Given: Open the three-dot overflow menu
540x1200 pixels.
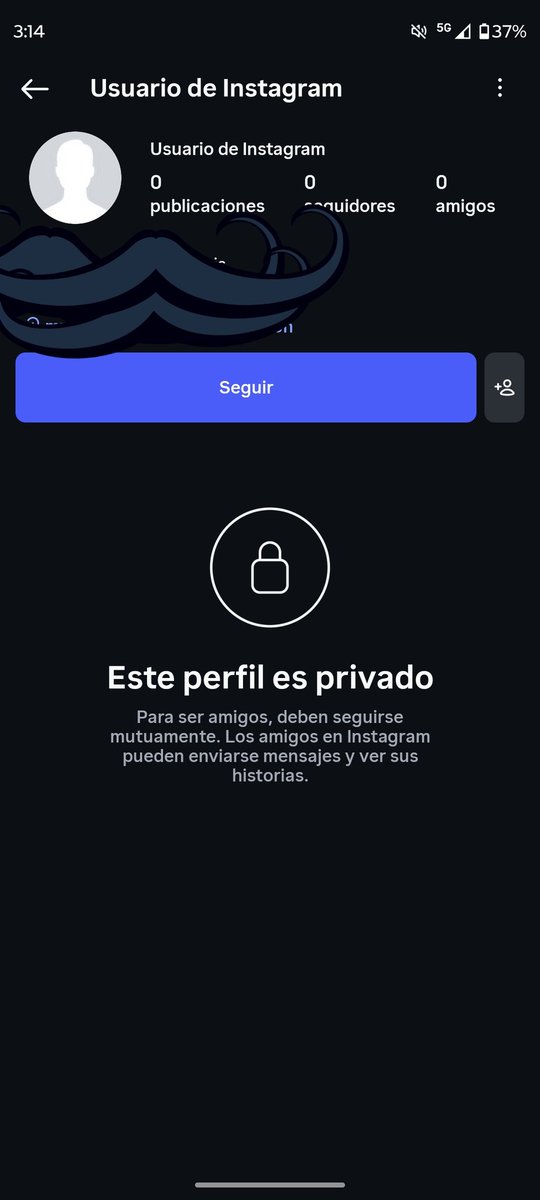Looking at the screenshot, I should click(500, 88).
